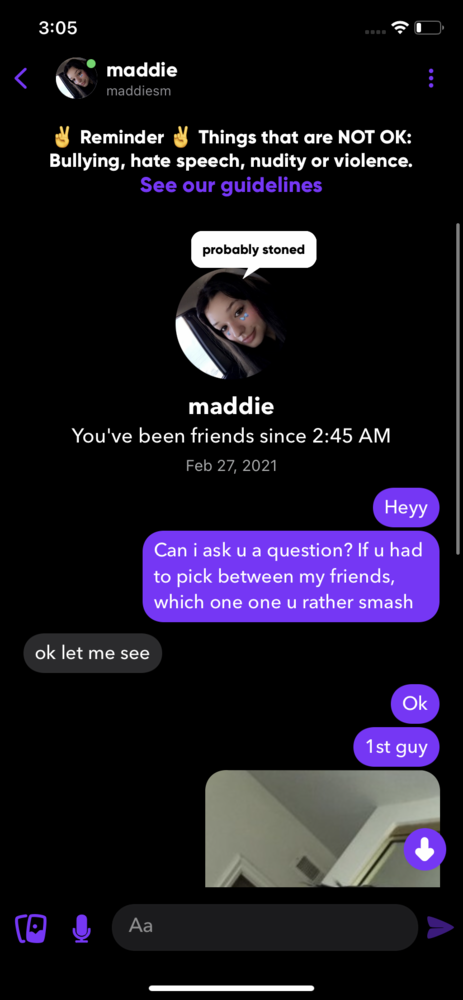This screenshot has width=463, height=1000.
Task: Open the photo gallery picker icon
Action: click(x=31, y=928)
